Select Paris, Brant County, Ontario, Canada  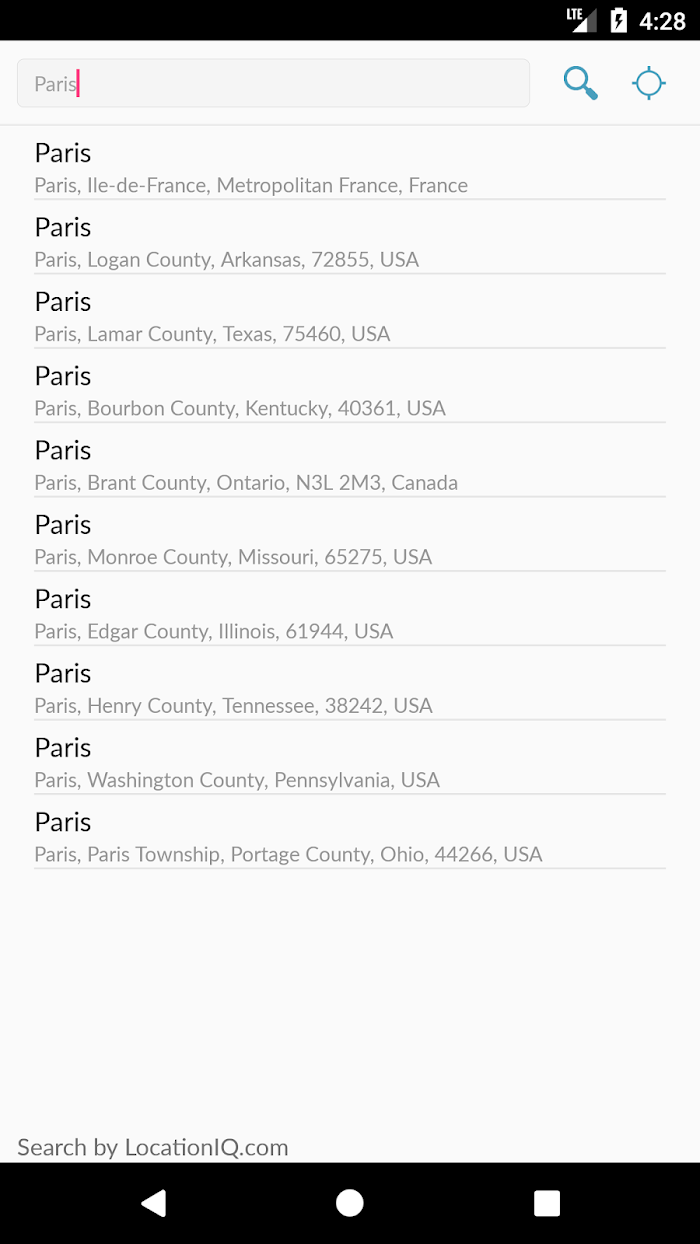pyautogui.click(x=350, y=464)
